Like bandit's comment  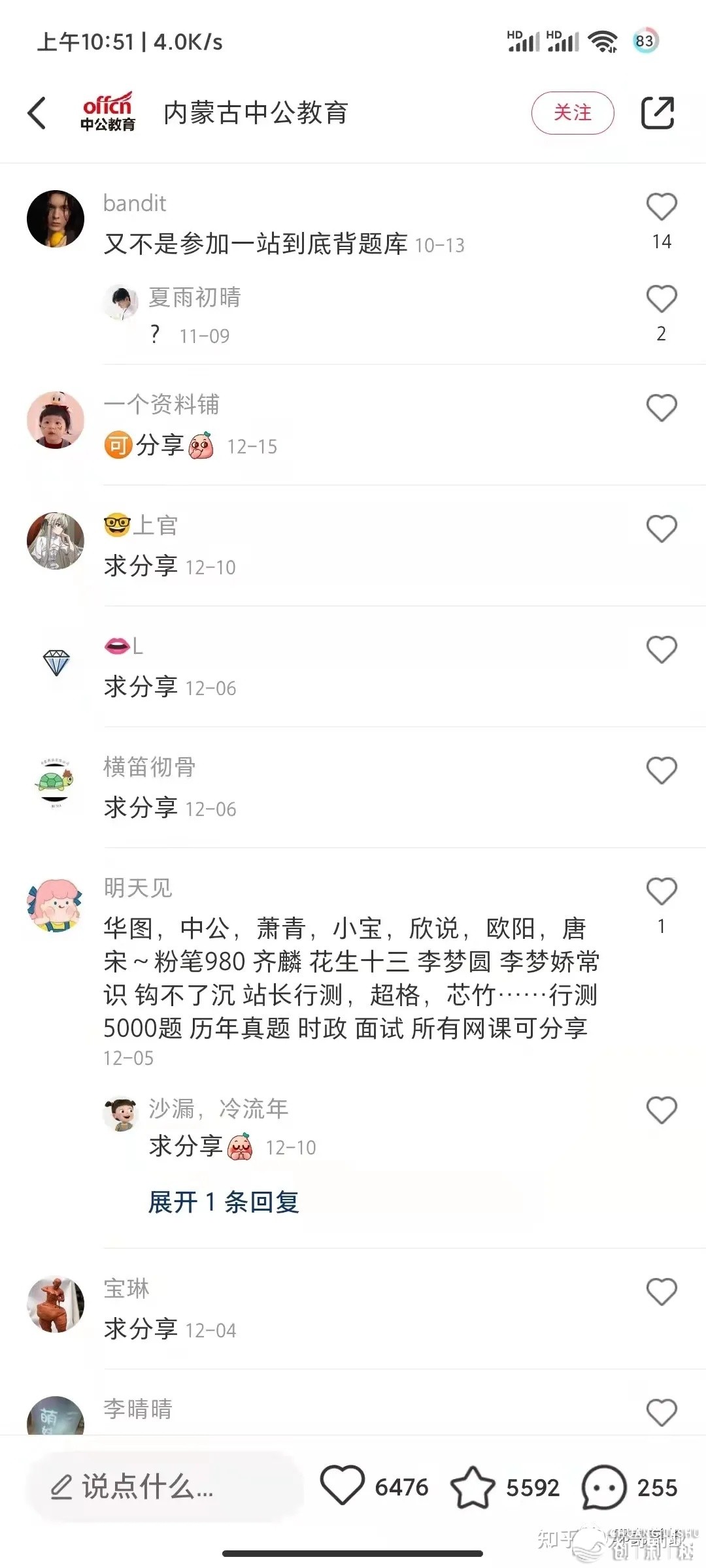pos(661,208)
